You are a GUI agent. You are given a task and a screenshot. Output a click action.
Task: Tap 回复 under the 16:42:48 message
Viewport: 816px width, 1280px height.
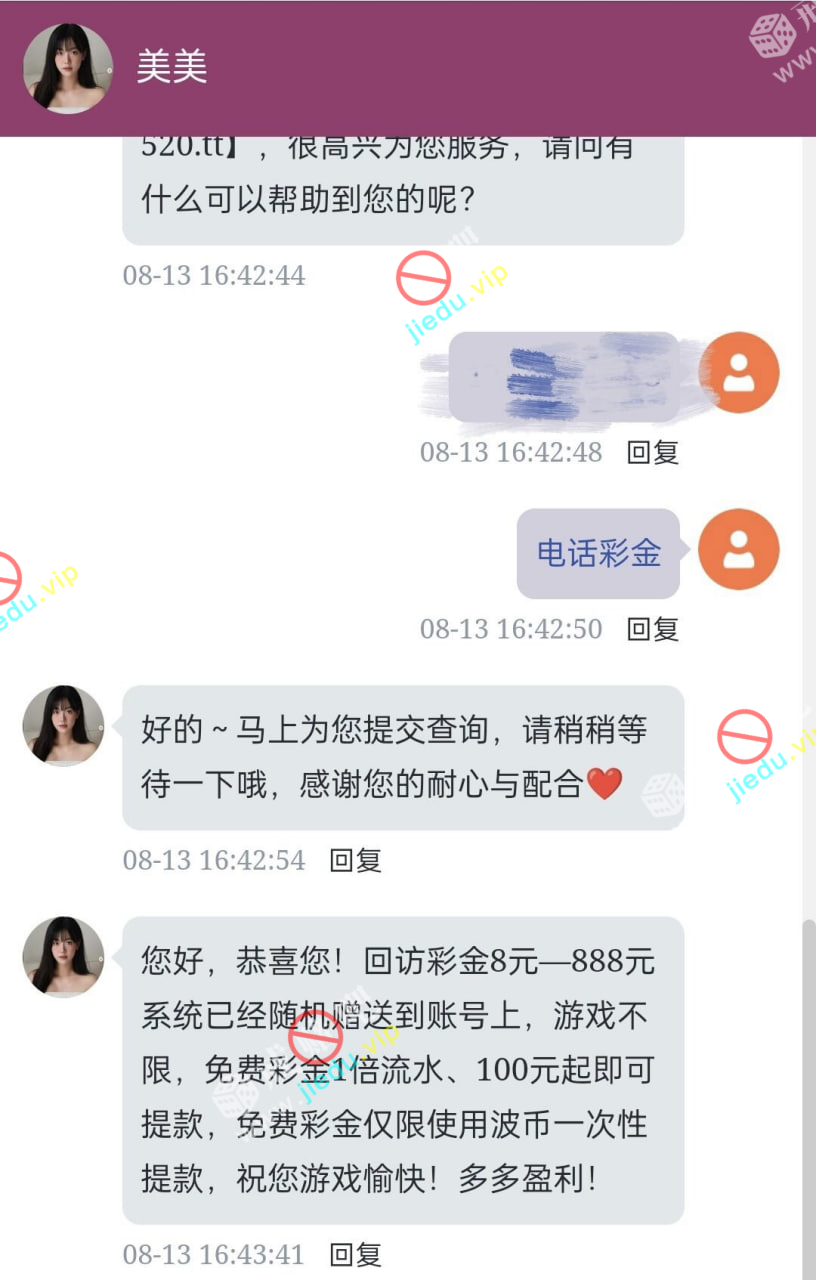click(652, 452)
